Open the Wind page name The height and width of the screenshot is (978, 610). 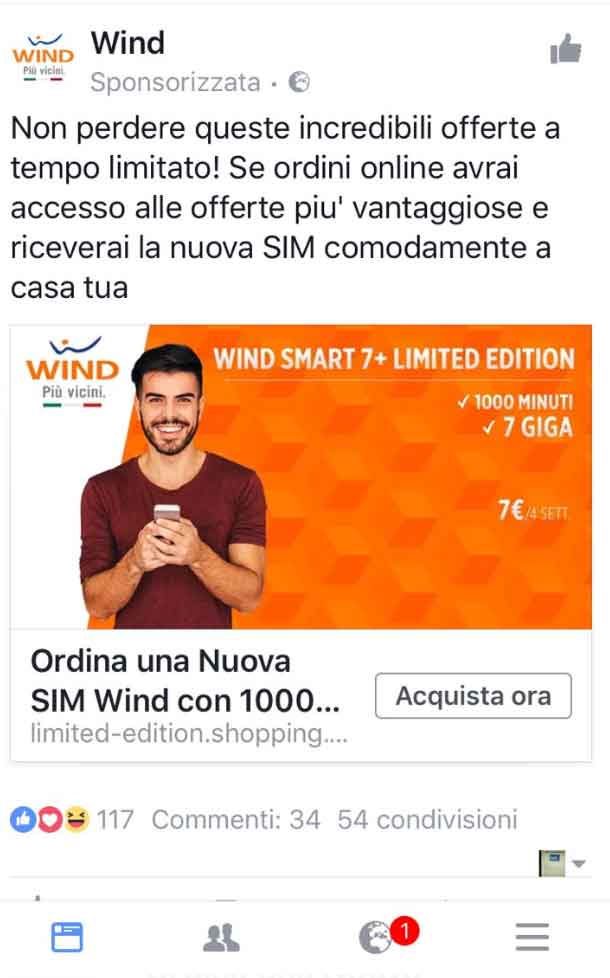click(x=128, y=43)
